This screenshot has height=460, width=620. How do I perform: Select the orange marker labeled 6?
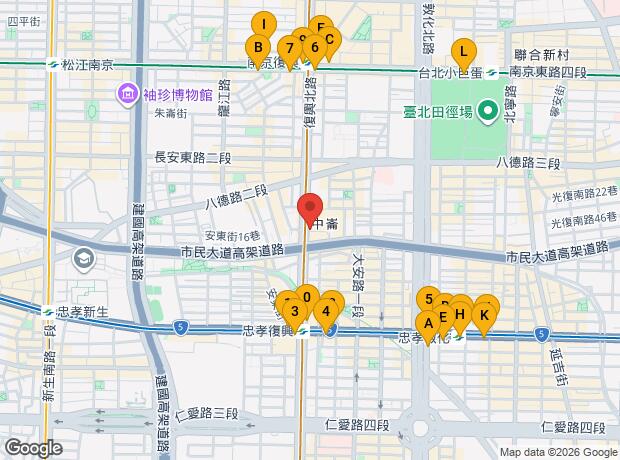(x=315, y=47)
